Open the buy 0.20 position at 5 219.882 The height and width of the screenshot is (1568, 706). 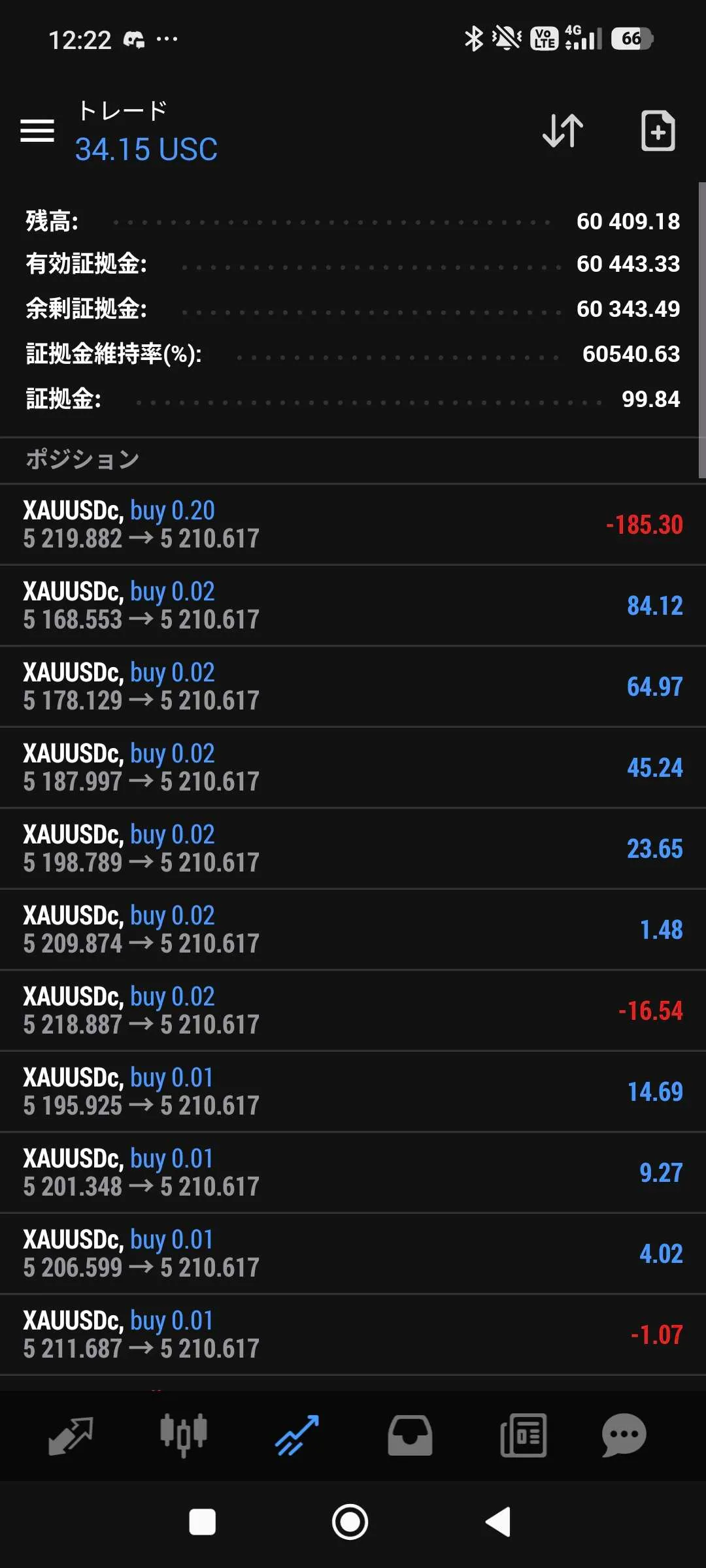[353, 525]
